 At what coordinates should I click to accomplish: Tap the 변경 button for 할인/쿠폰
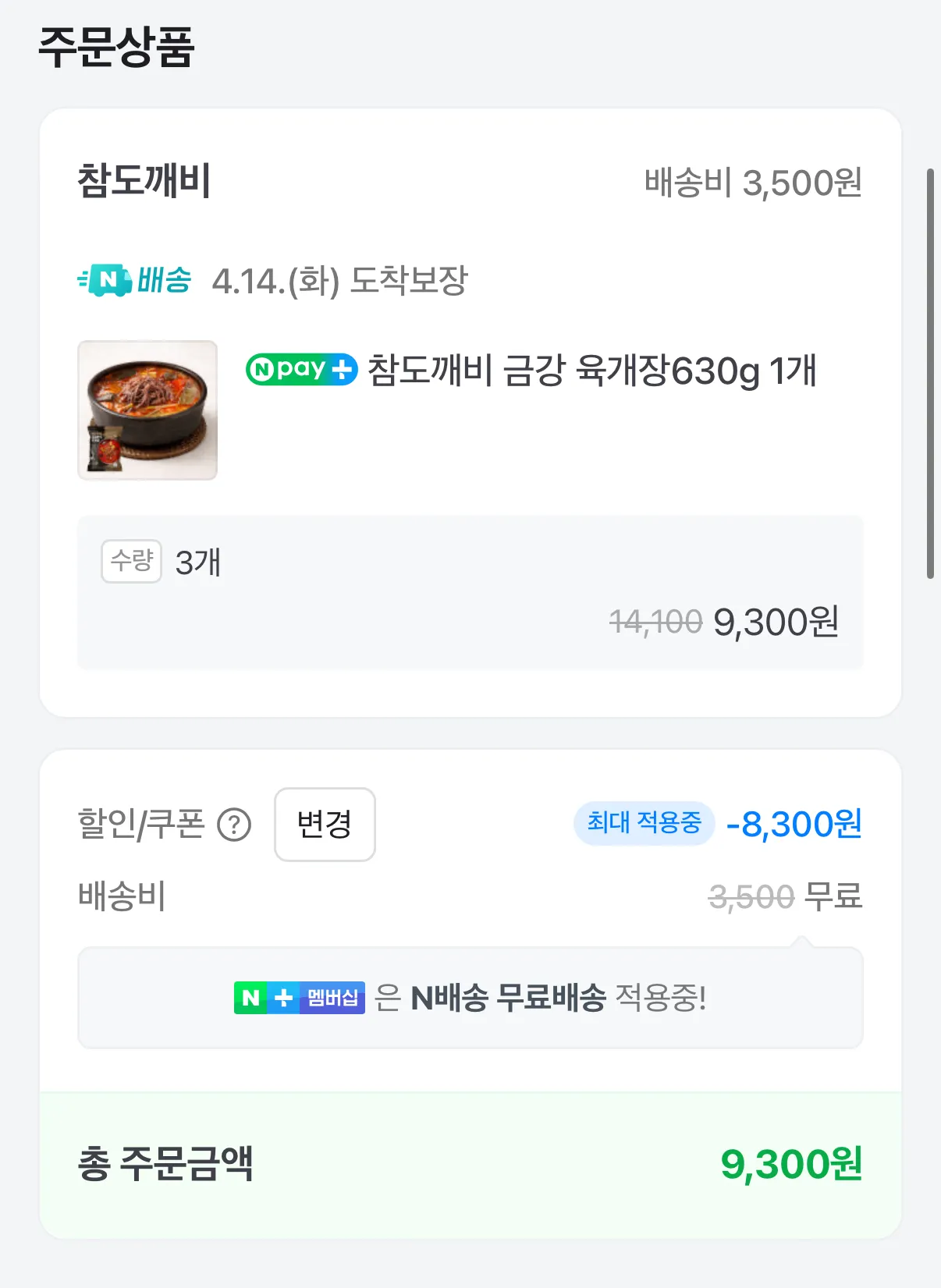[x=325, y=825]
